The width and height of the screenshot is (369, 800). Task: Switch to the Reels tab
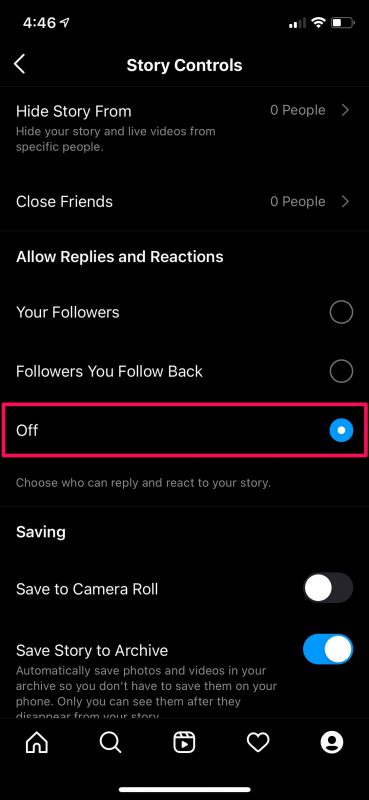184,743
